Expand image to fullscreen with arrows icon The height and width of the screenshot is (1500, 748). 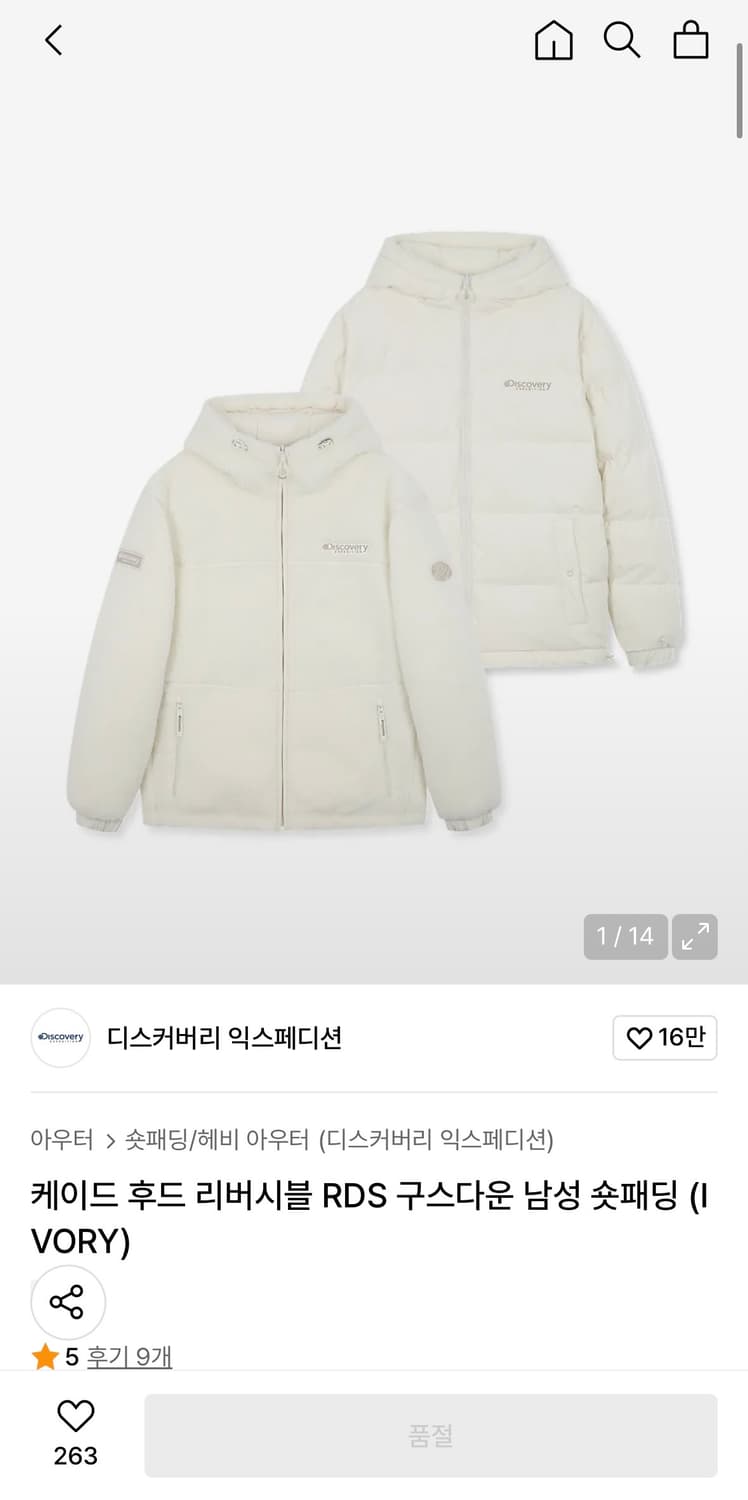click(x=695, y=937)
